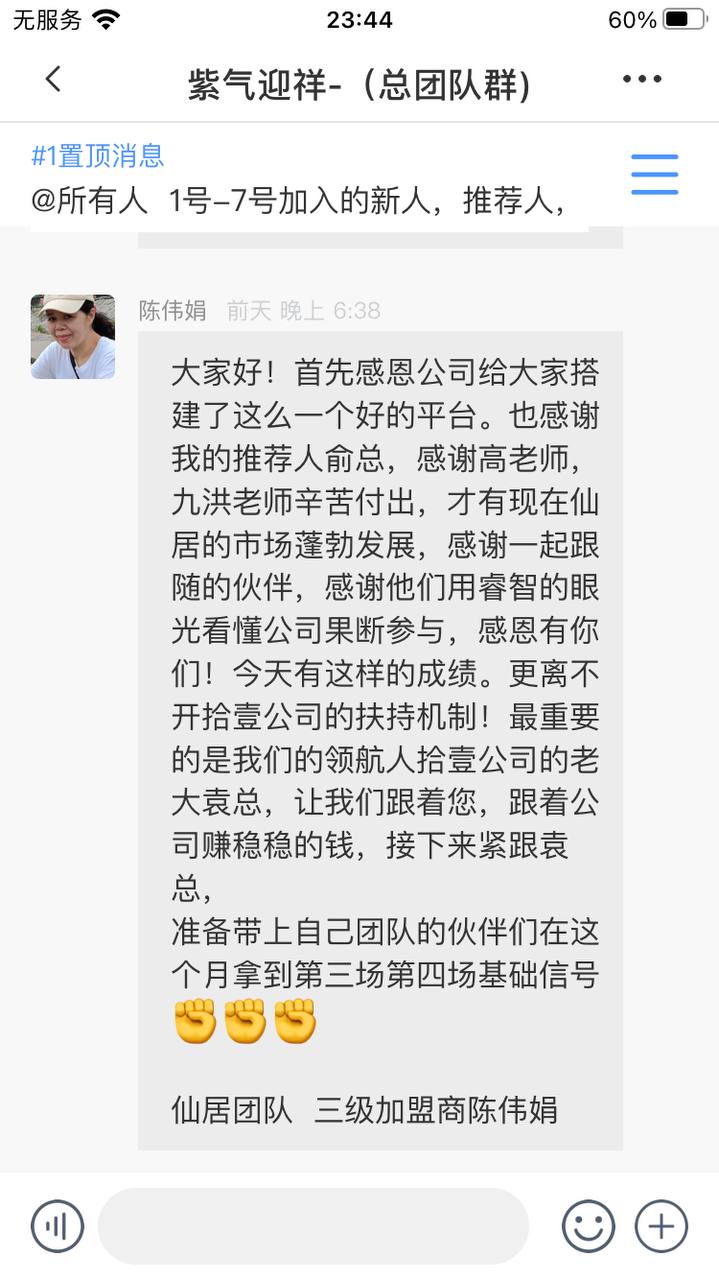Image resolution: width=719 pixels, height=1280 pixels.
Task: Open the three-dot group options menu
Action: (641, 80)
